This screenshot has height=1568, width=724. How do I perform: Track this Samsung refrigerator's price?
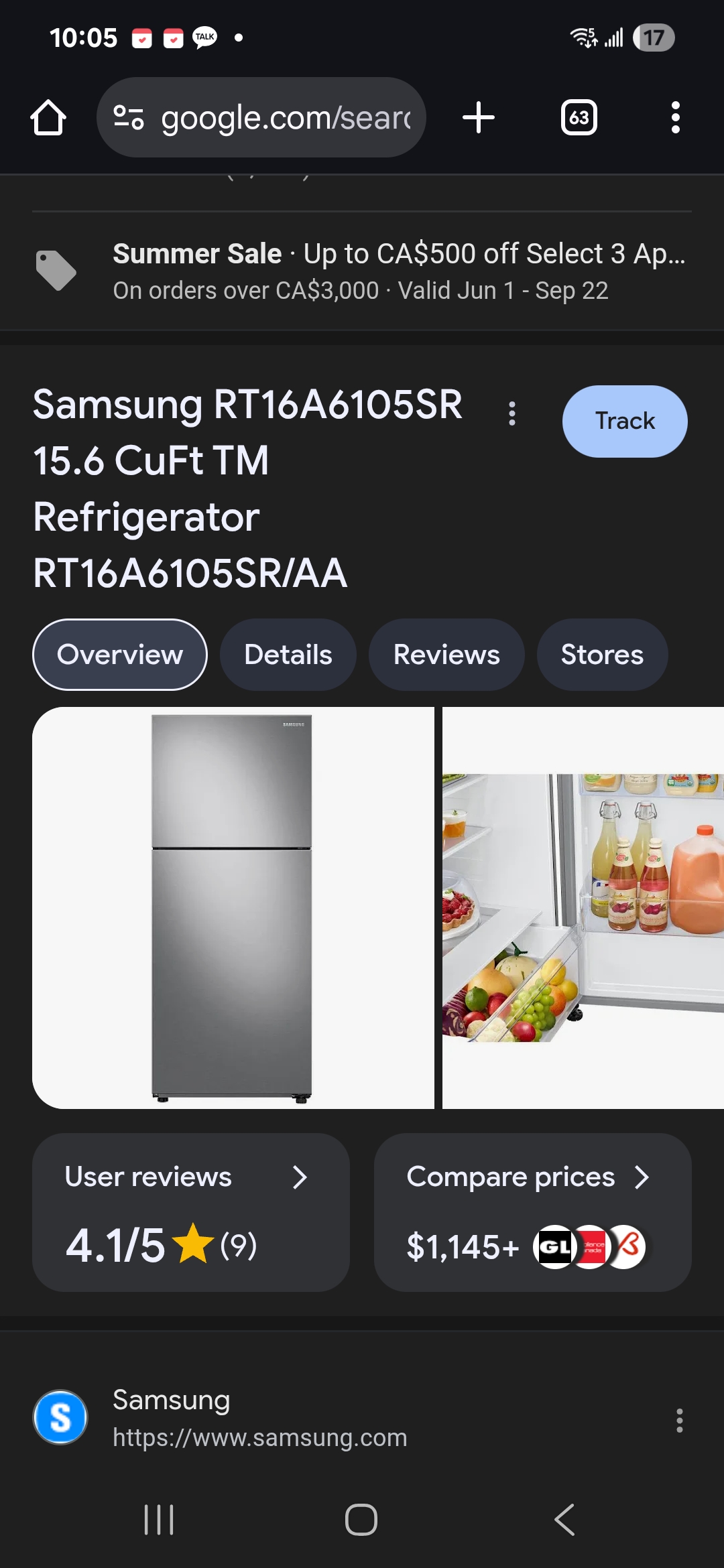[625, 421]
